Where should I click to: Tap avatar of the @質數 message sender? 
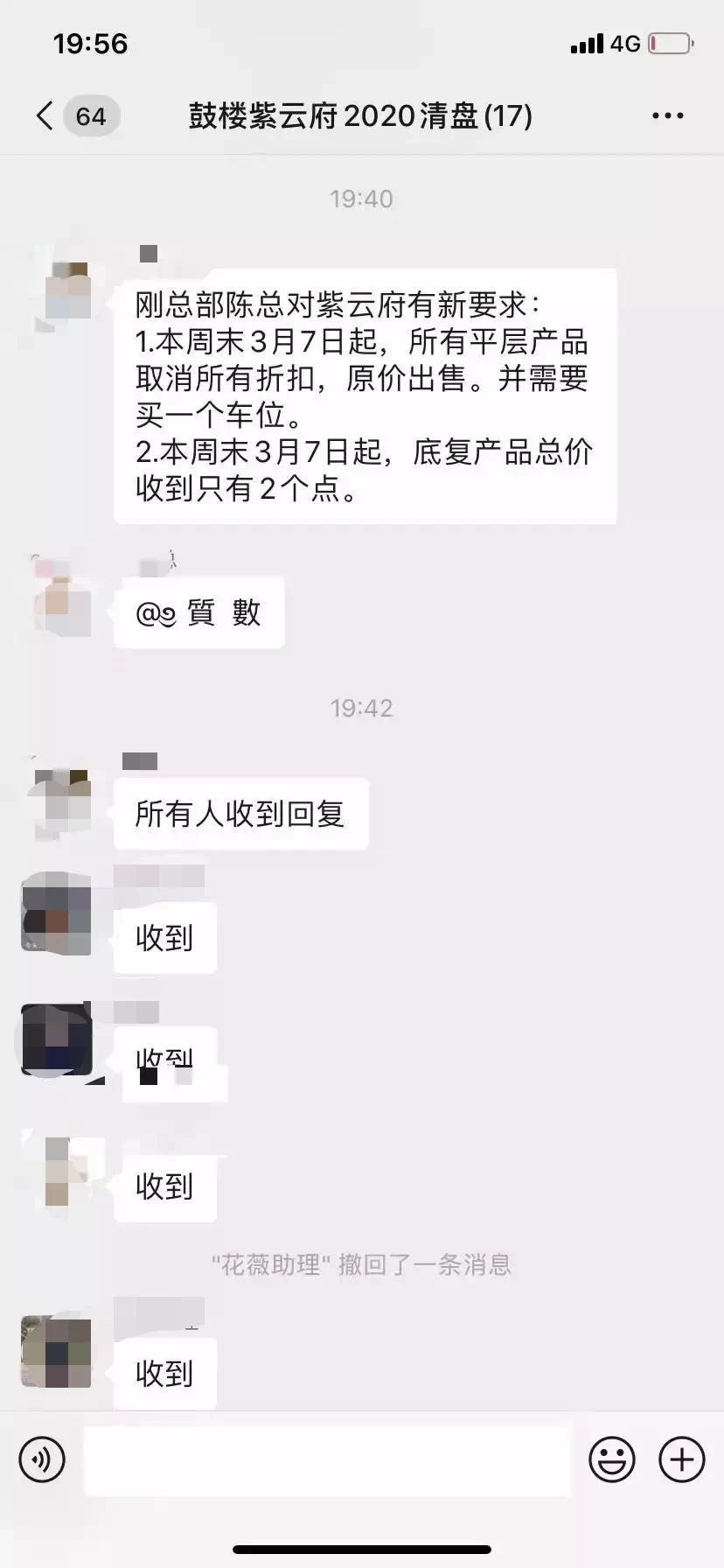click(x=61, y=599)
